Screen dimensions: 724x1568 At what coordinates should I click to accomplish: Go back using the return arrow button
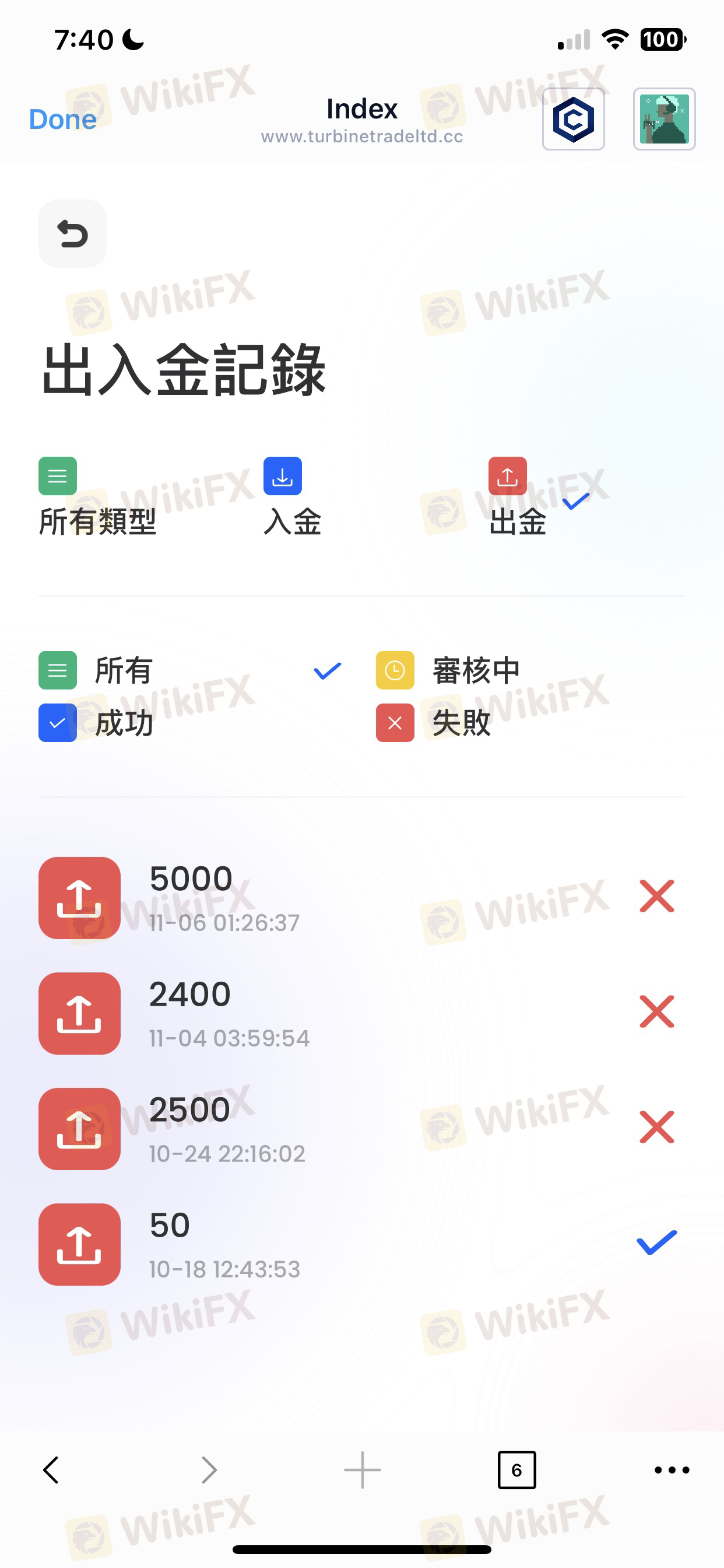(x=72, y=234)
